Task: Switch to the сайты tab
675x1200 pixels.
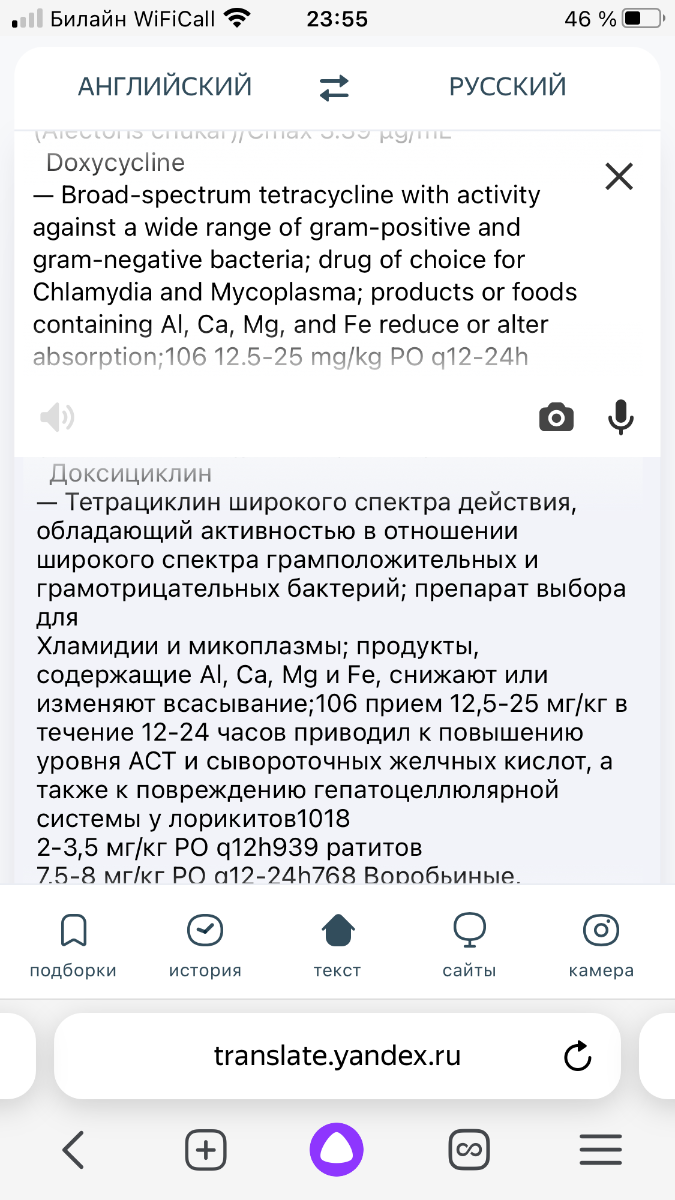Action: 469,945
